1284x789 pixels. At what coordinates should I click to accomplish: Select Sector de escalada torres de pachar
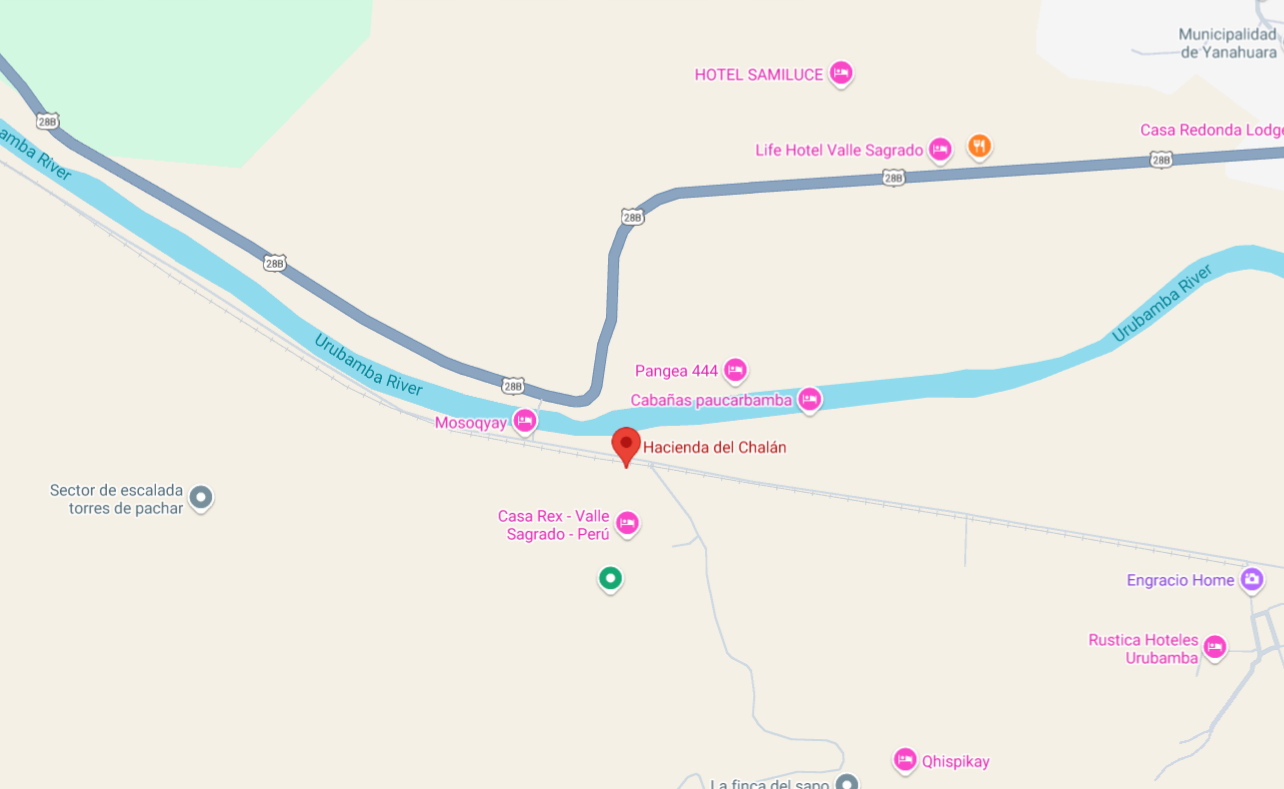(201, 496)
